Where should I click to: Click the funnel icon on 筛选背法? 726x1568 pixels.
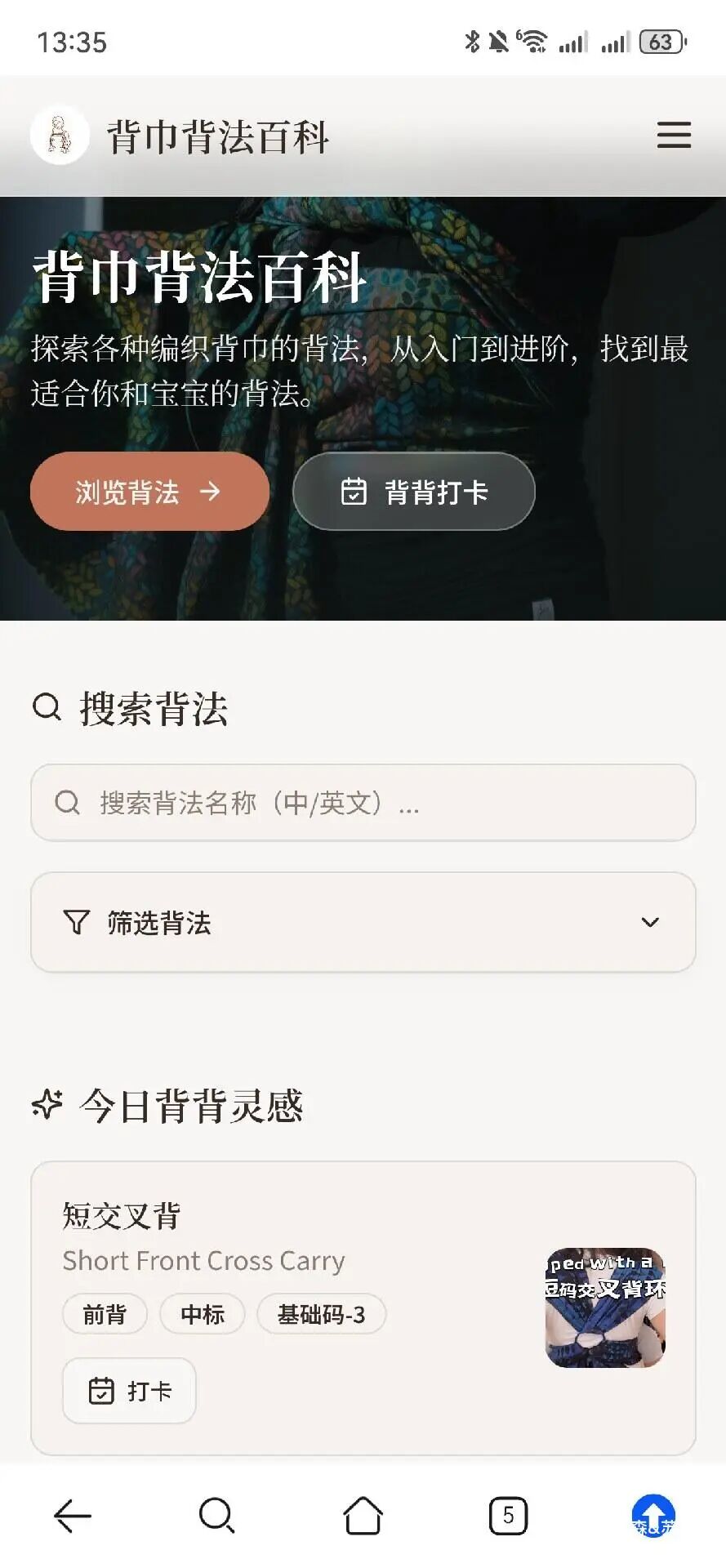78,922
